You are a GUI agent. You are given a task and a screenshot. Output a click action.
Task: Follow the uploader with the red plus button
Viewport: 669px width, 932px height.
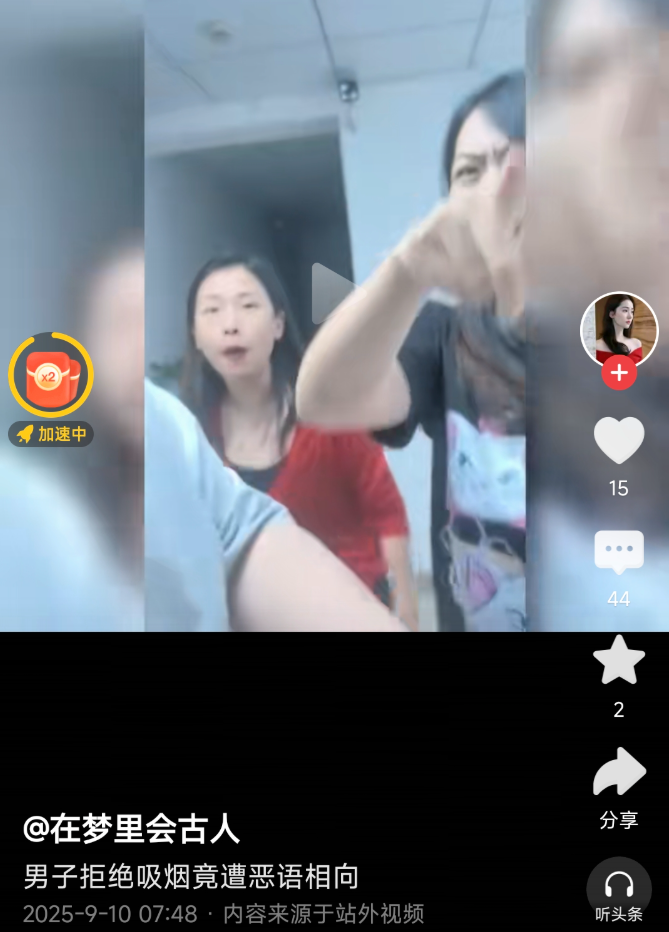tap(619, 373)
